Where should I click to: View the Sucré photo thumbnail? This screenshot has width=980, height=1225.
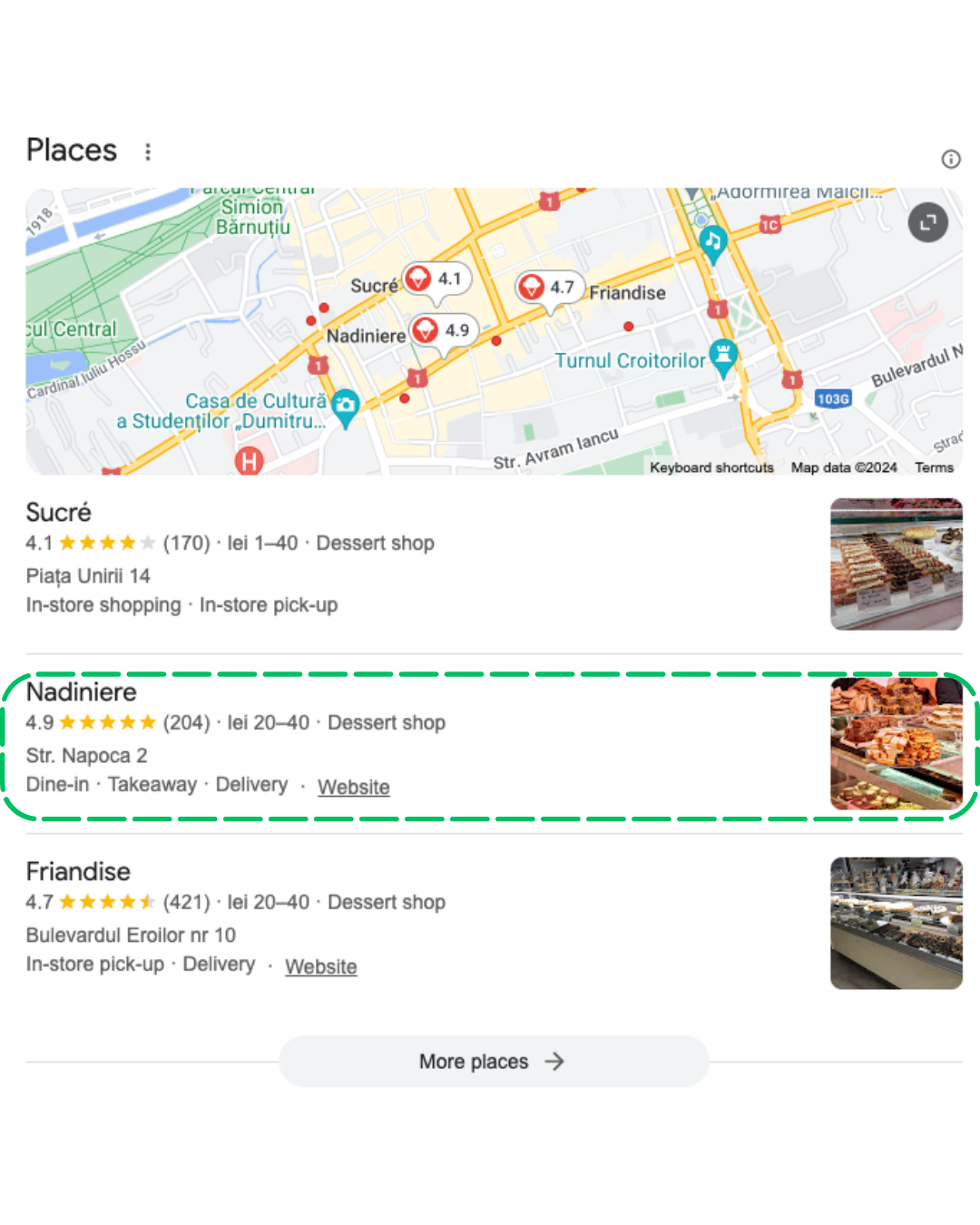tap(896, 563)
